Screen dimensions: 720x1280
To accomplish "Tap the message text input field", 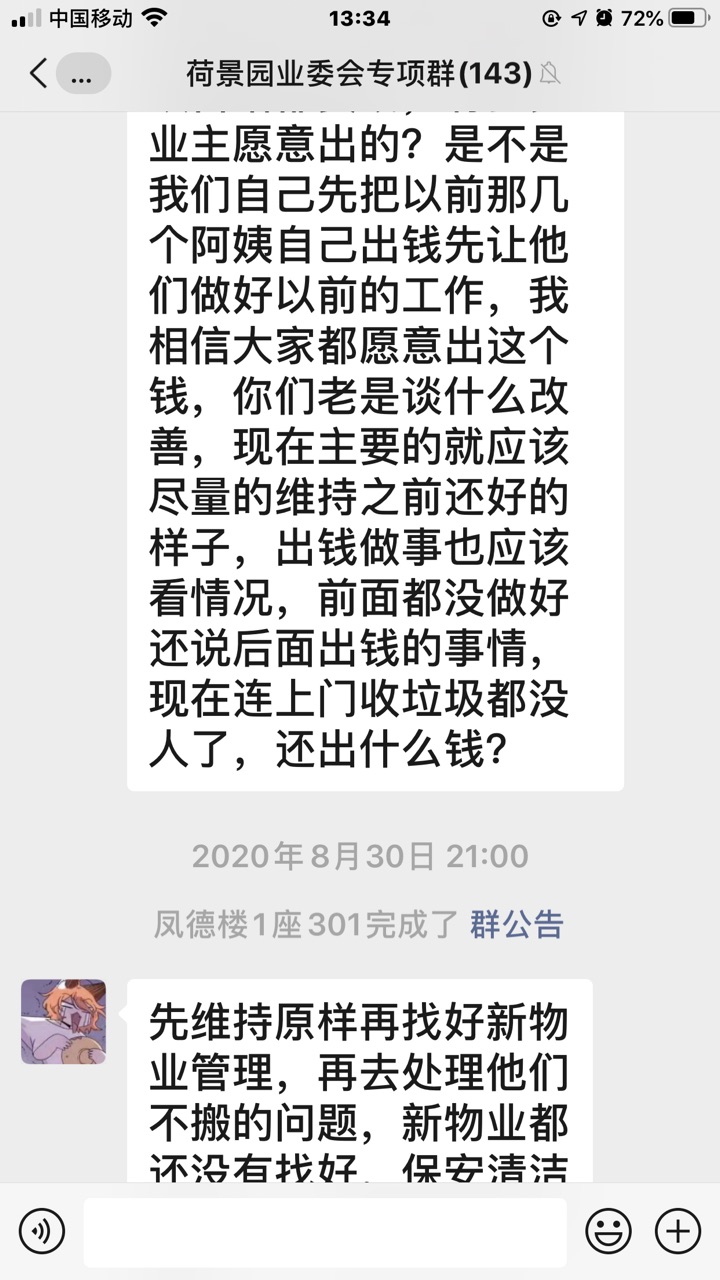I will [x=324, y=1231].
